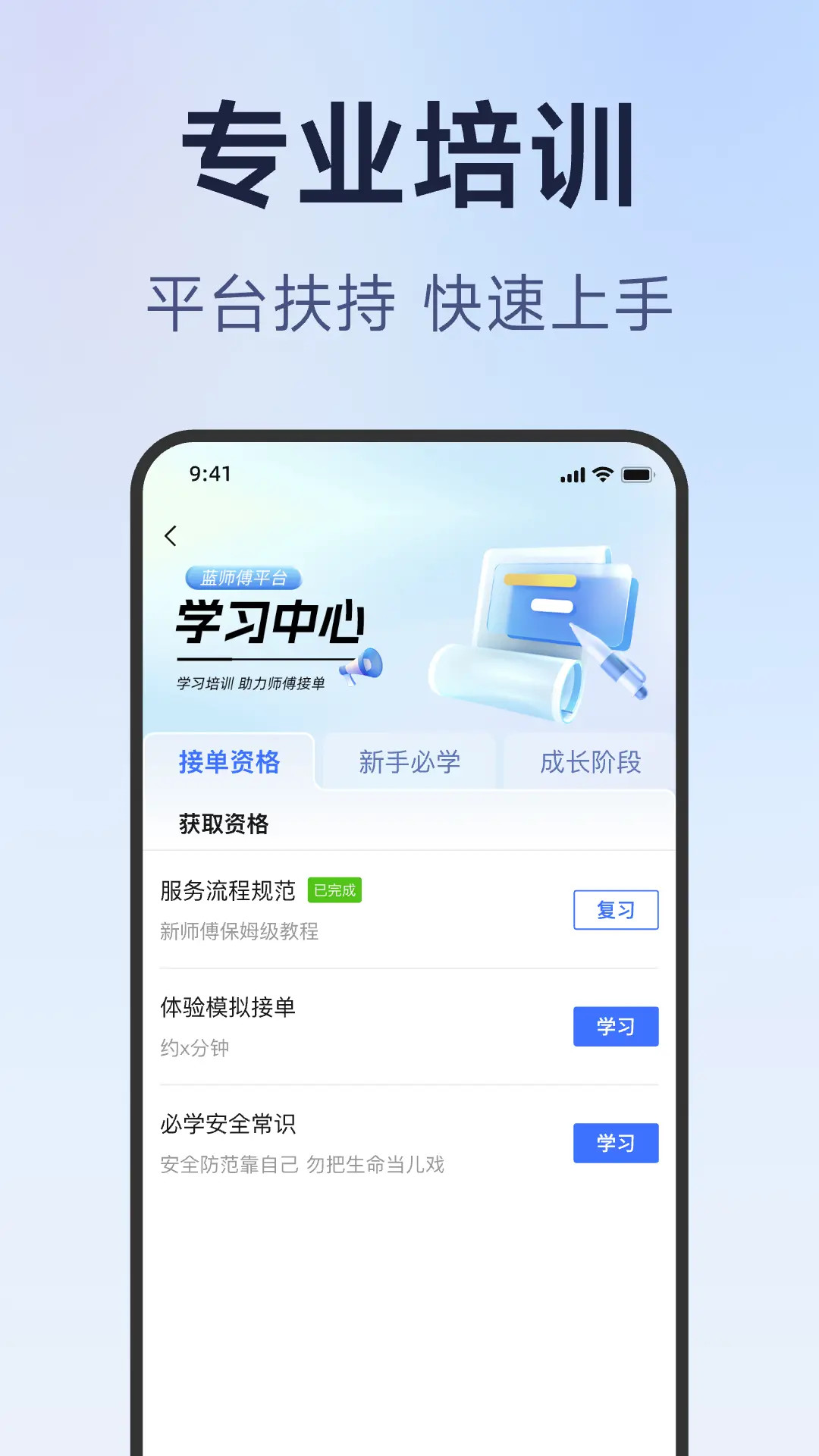Expand the 服务流程规范 course item
Image resolution: width=819 pixels, height=1456 pixels.
[x=227, y=893]
